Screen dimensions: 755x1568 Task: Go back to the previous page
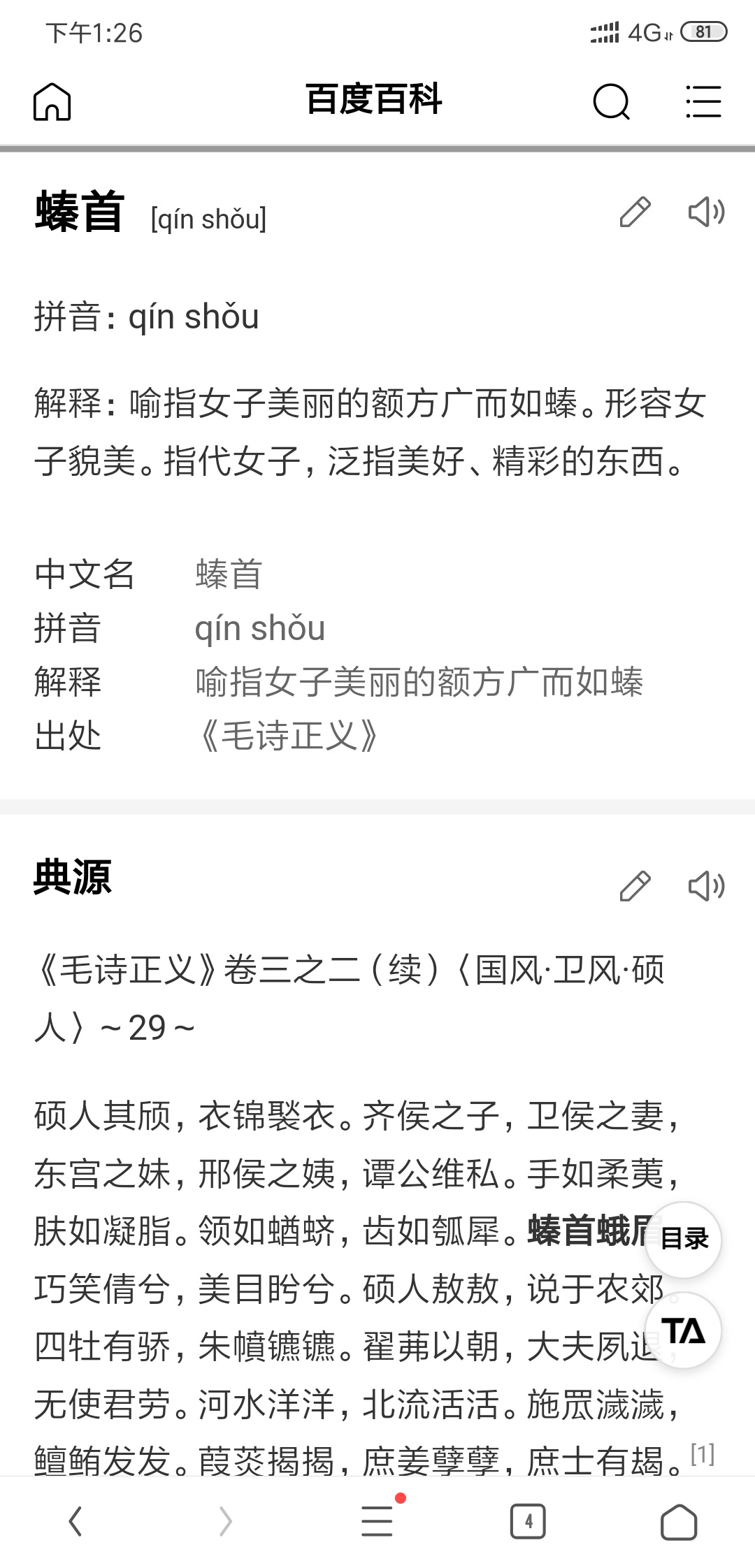click(75, 1520)
